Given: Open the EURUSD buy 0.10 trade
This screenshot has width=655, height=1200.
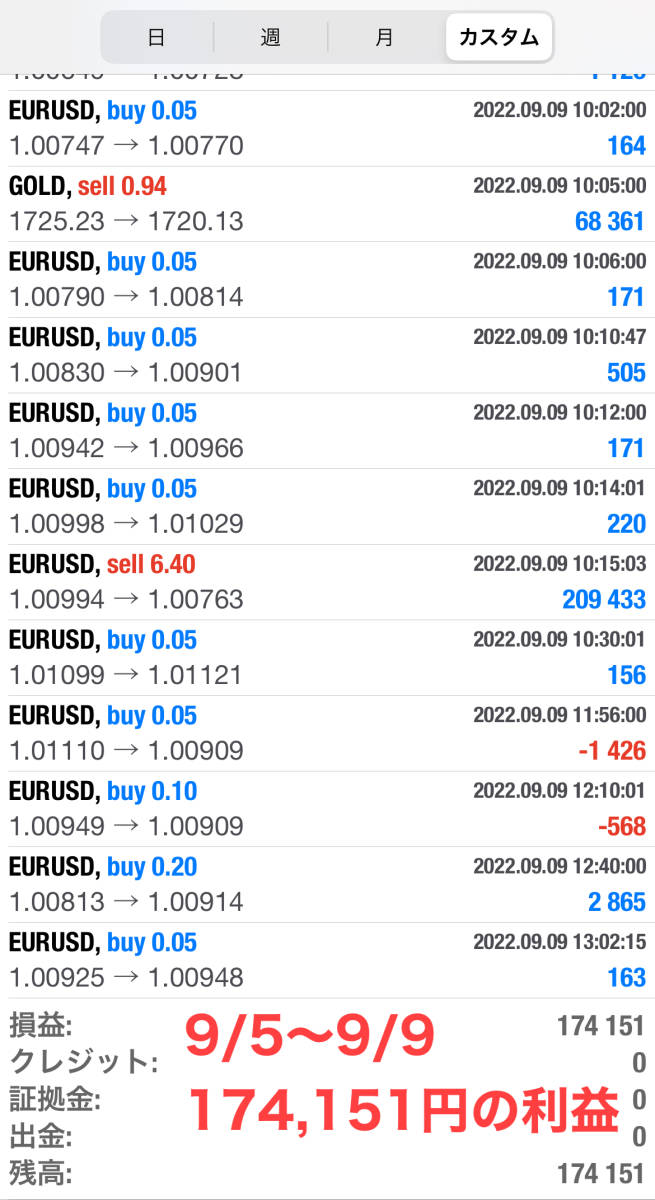Looking at the screenshot, I should pos(327,809).
